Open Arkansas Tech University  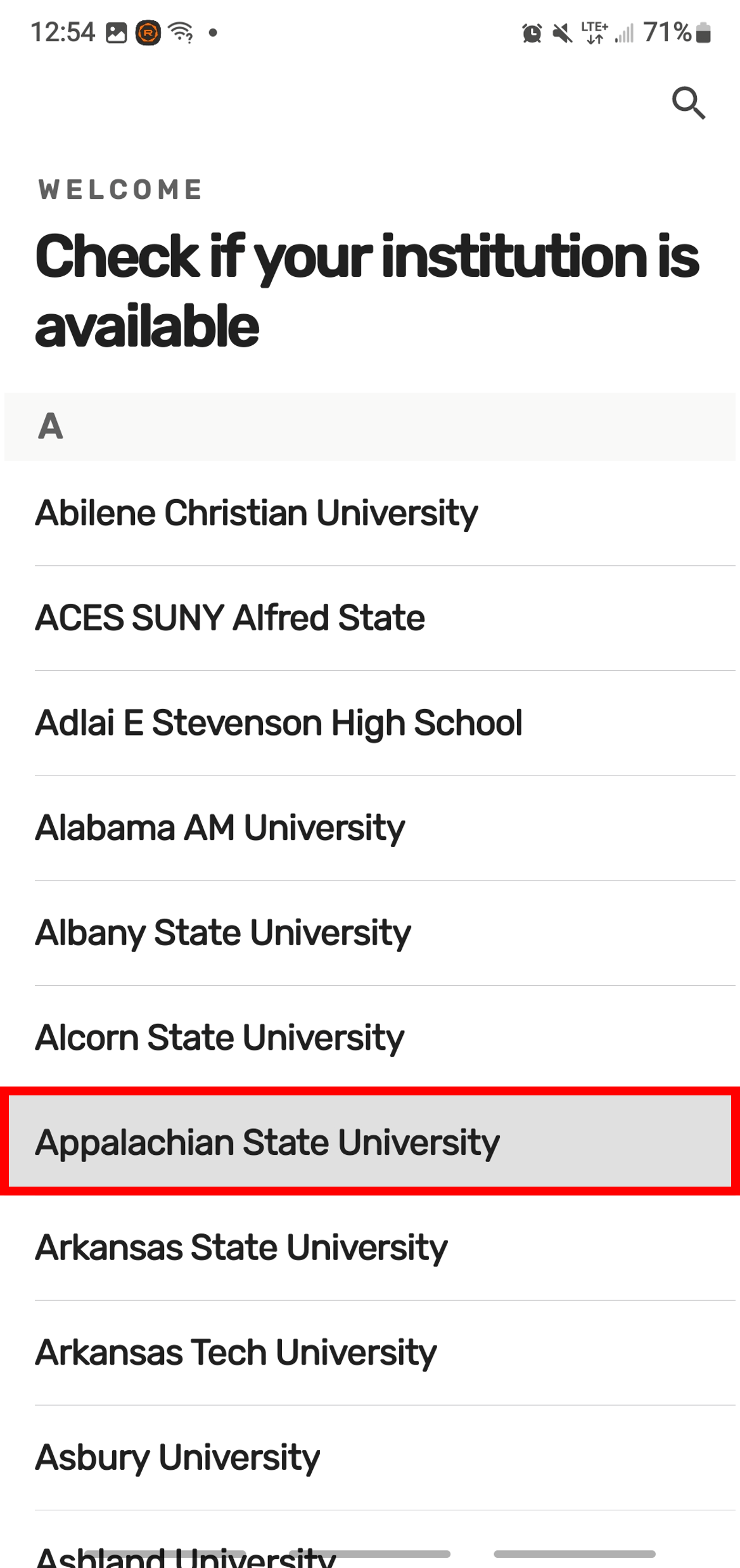pyautogui.click(x=236, y=1353)
